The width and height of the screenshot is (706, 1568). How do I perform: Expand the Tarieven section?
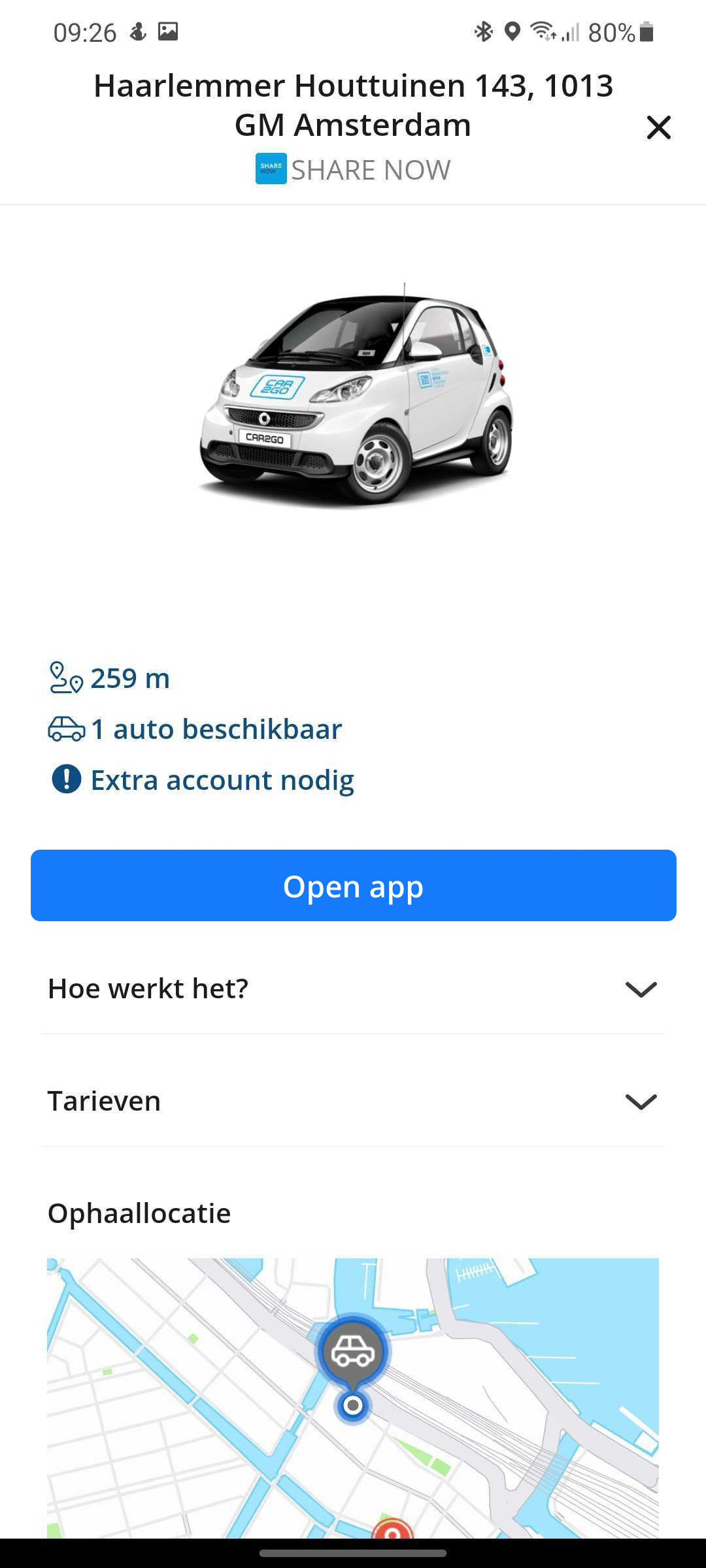tap(353, 1102)
